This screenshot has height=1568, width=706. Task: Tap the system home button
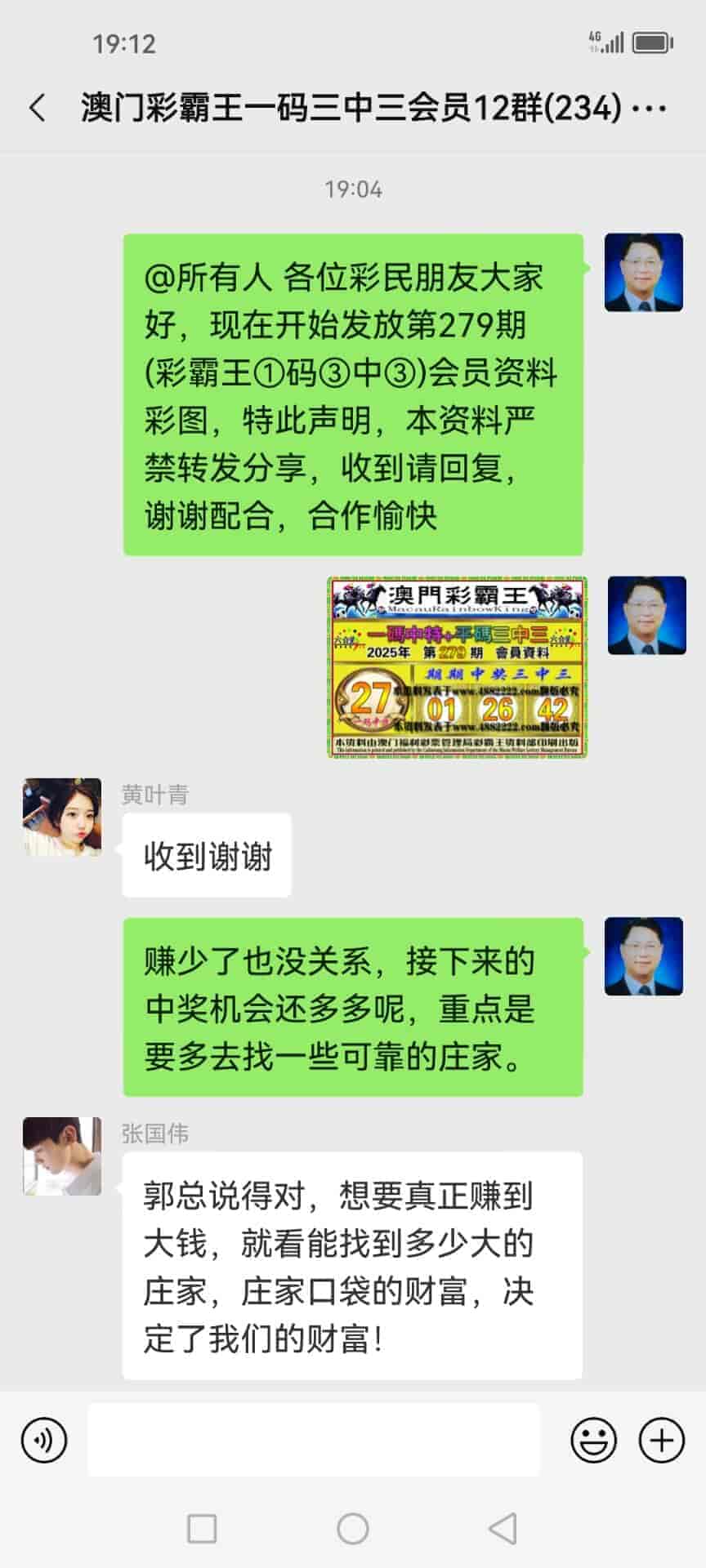[x=353, y=1528]
